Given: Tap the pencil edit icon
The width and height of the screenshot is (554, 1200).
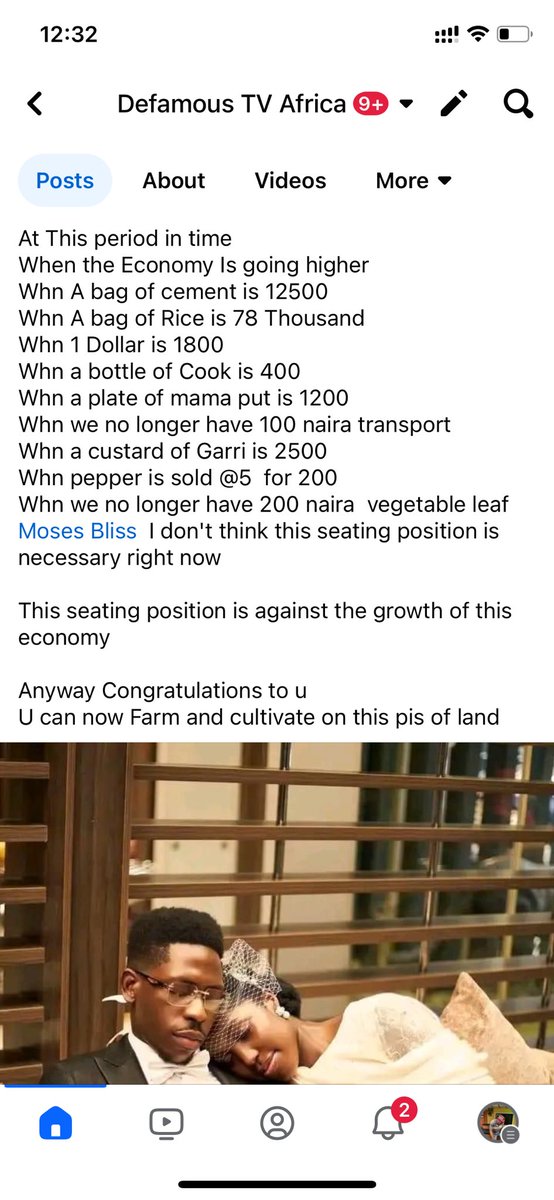Looking at the screenshot, I should tap(454, 103).
